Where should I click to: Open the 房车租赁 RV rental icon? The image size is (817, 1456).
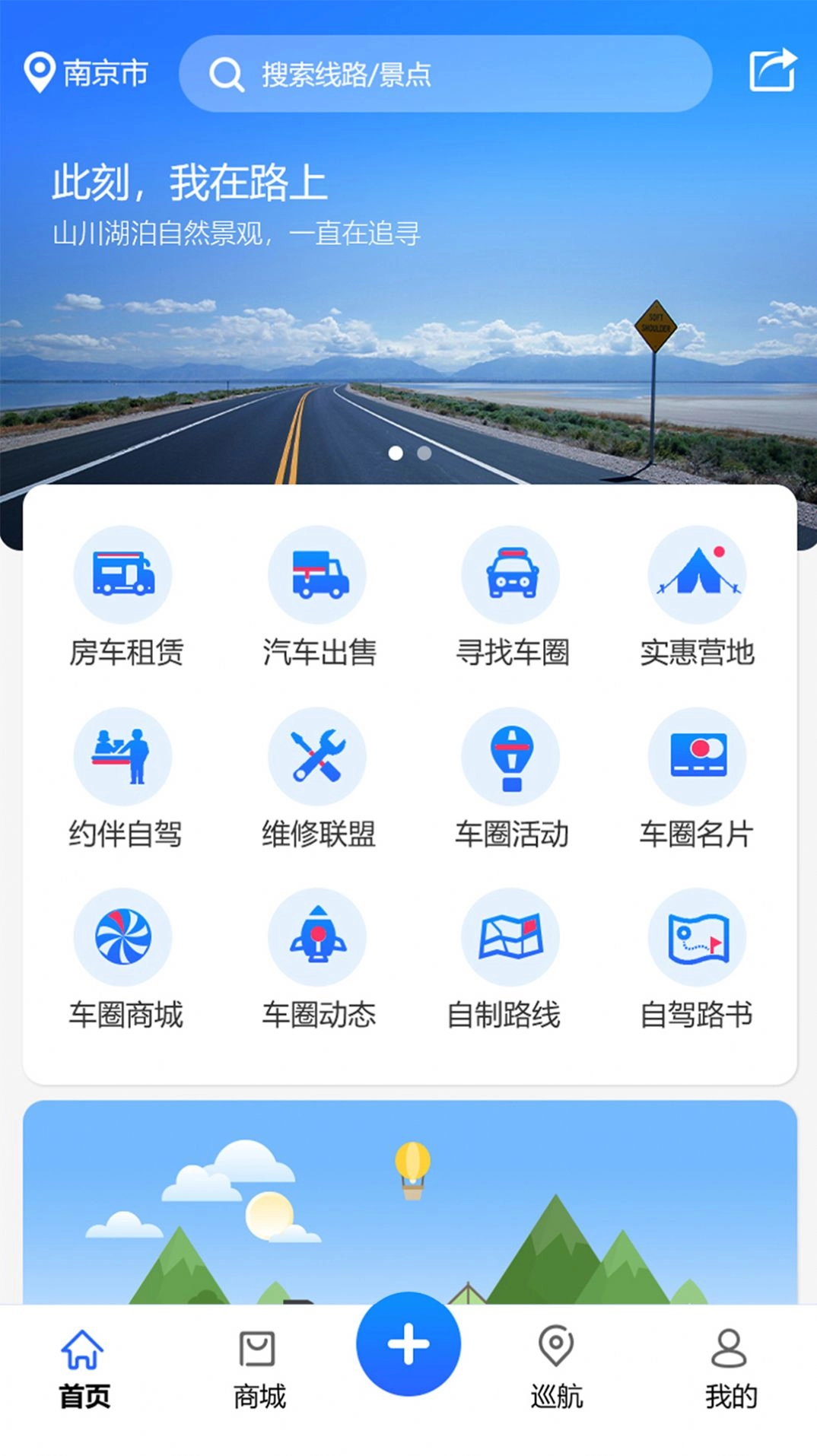122,575
